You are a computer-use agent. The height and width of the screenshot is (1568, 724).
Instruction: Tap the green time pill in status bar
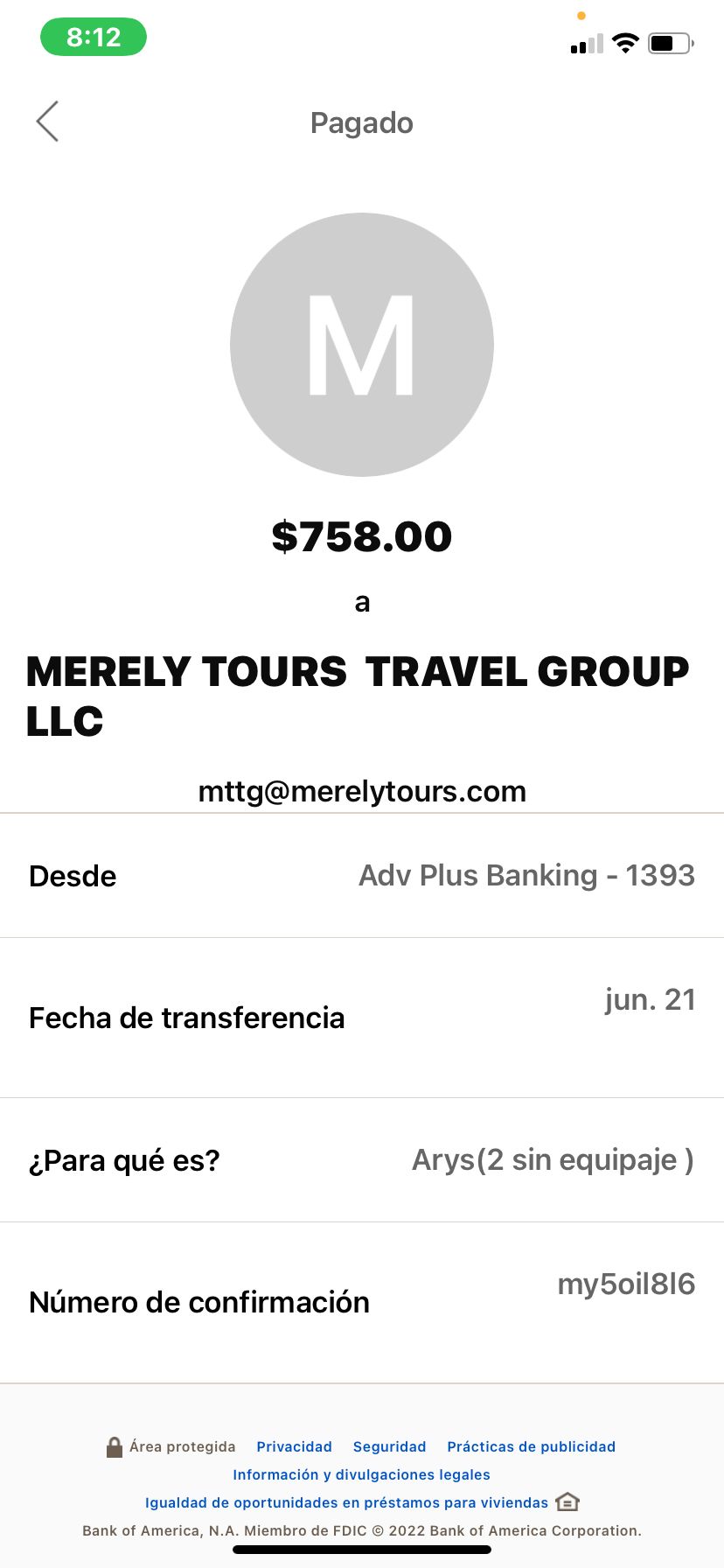coord(94,37)
